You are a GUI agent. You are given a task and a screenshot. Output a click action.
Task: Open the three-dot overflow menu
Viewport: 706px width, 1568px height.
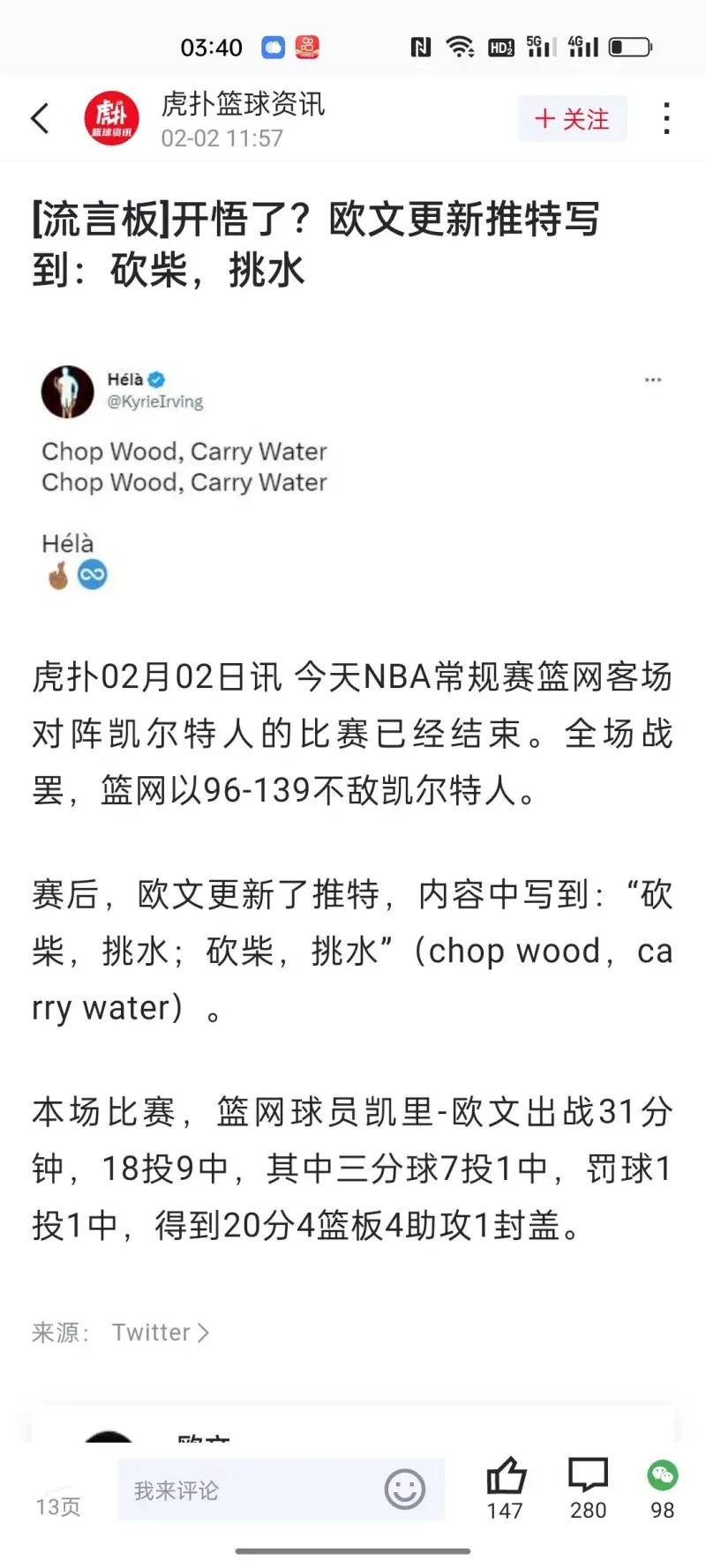tap(666, 118)
